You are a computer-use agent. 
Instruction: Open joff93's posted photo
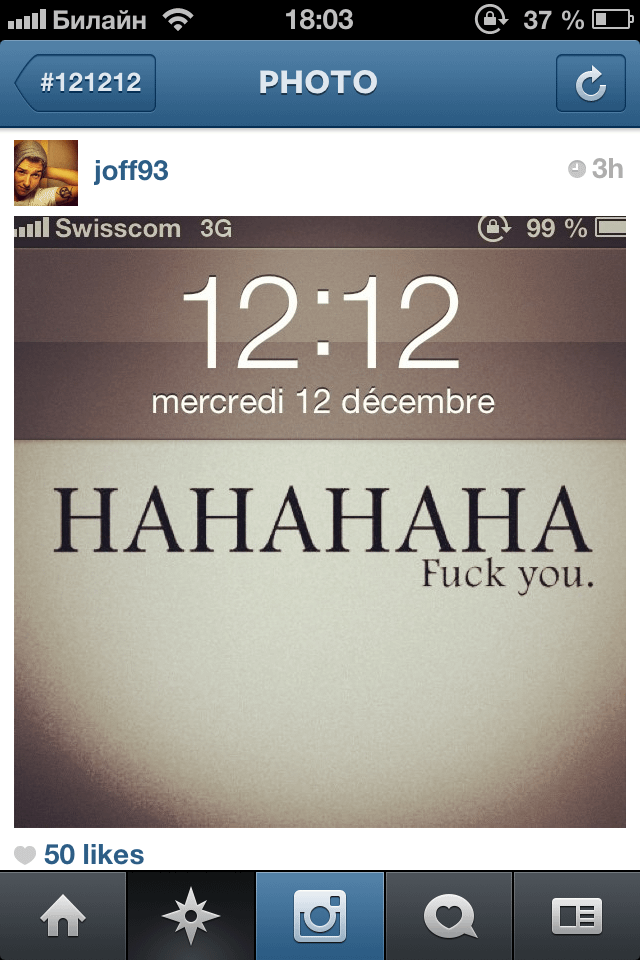click(320, 520)
